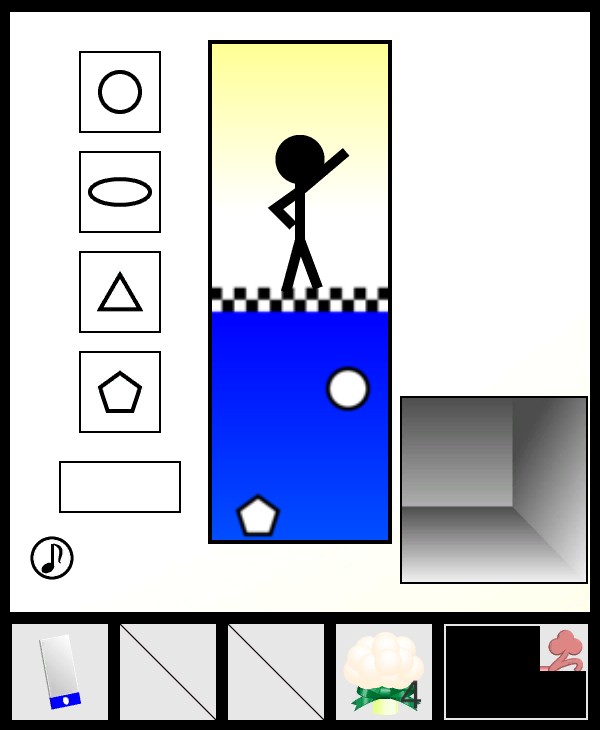This screenshot has width=600, height=730.
Task: Tap the circle shape button
Action: 120,92
